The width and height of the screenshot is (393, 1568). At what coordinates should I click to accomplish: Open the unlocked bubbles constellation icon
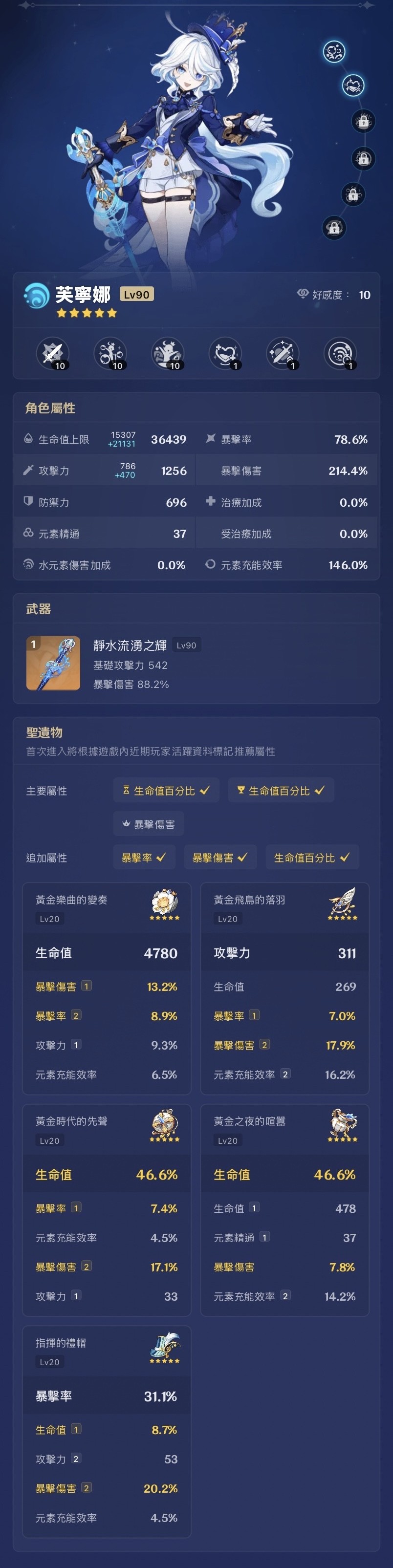point(334,52)
